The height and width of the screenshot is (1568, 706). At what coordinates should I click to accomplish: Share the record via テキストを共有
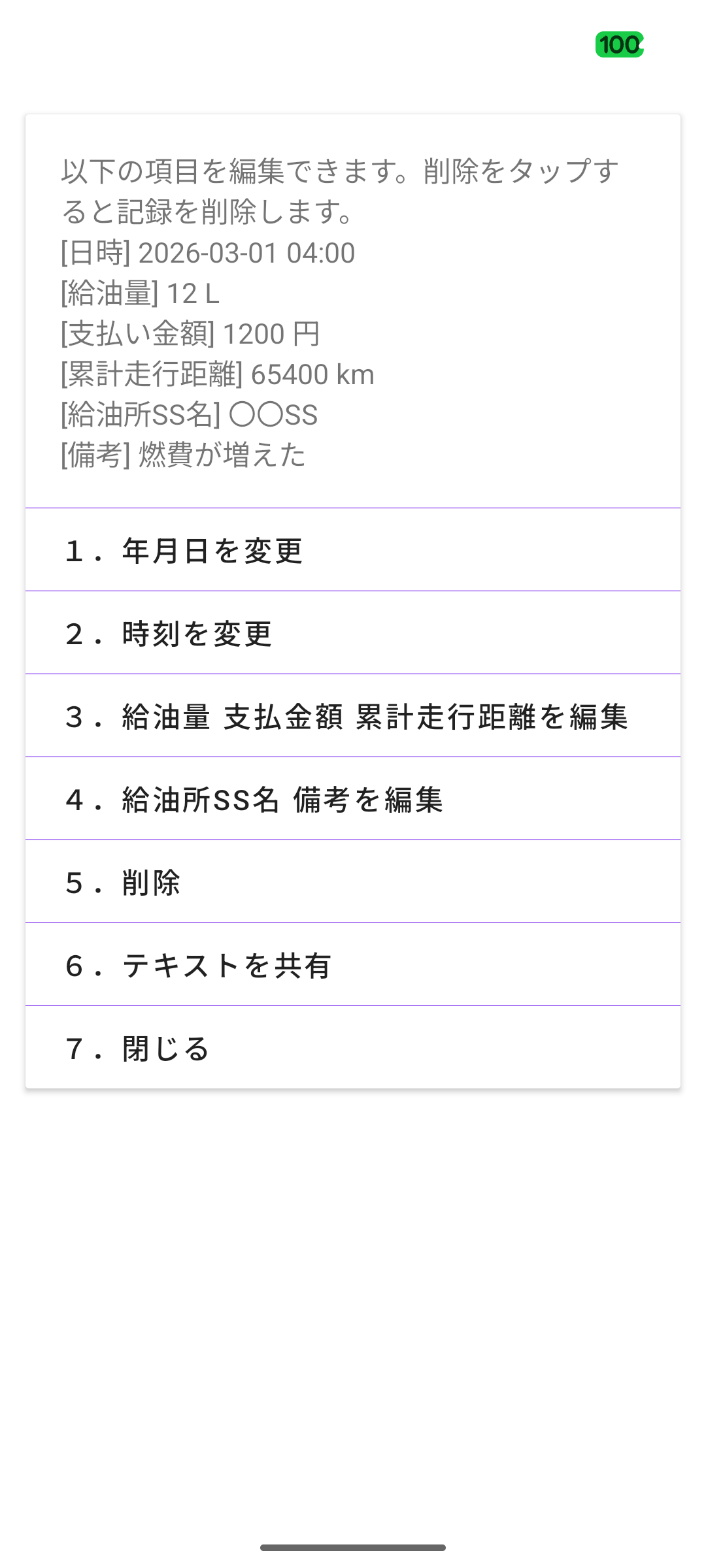tap(353, 965)
